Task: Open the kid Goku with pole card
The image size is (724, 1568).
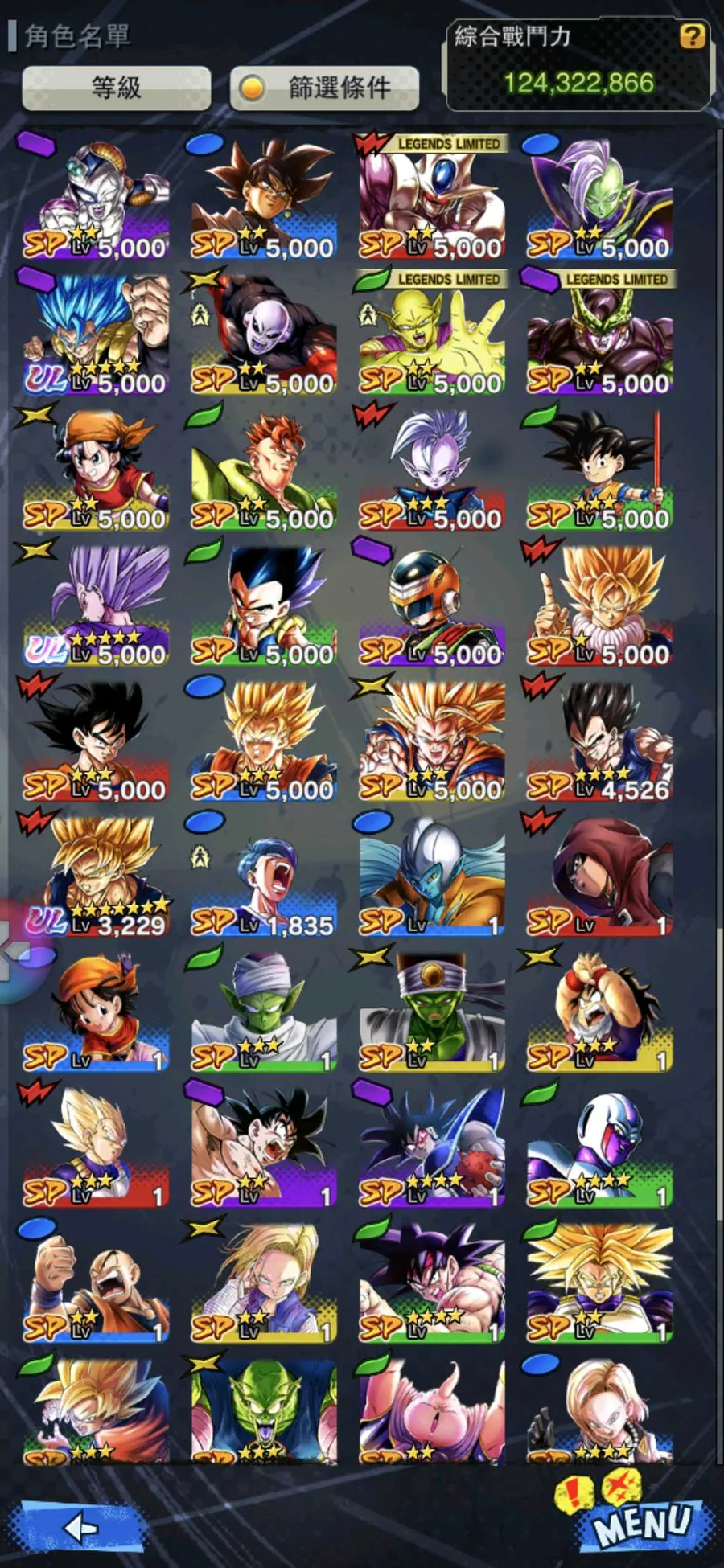Action: [599, 470]
